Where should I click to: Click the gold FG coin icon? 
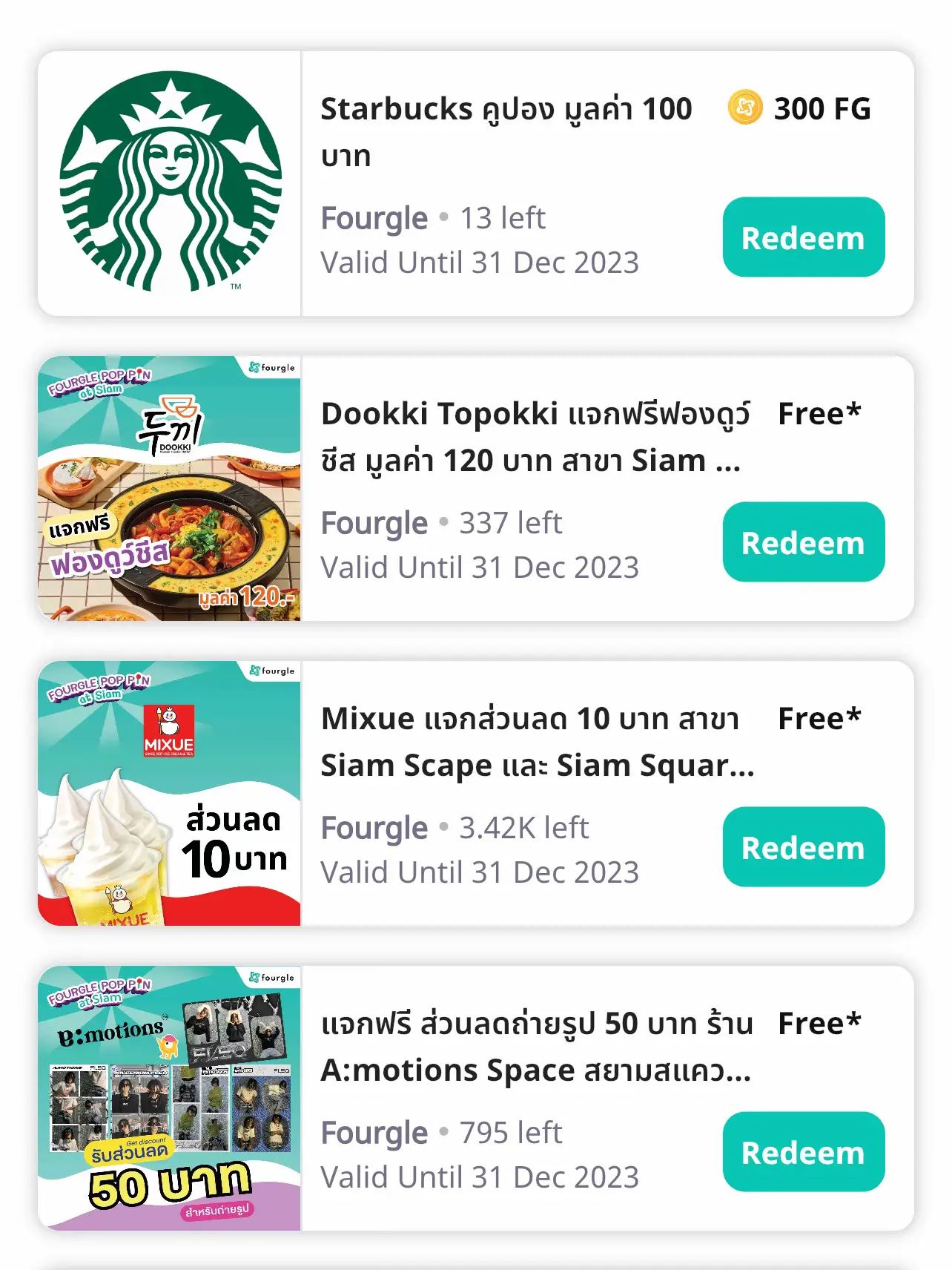pos(744,108)
